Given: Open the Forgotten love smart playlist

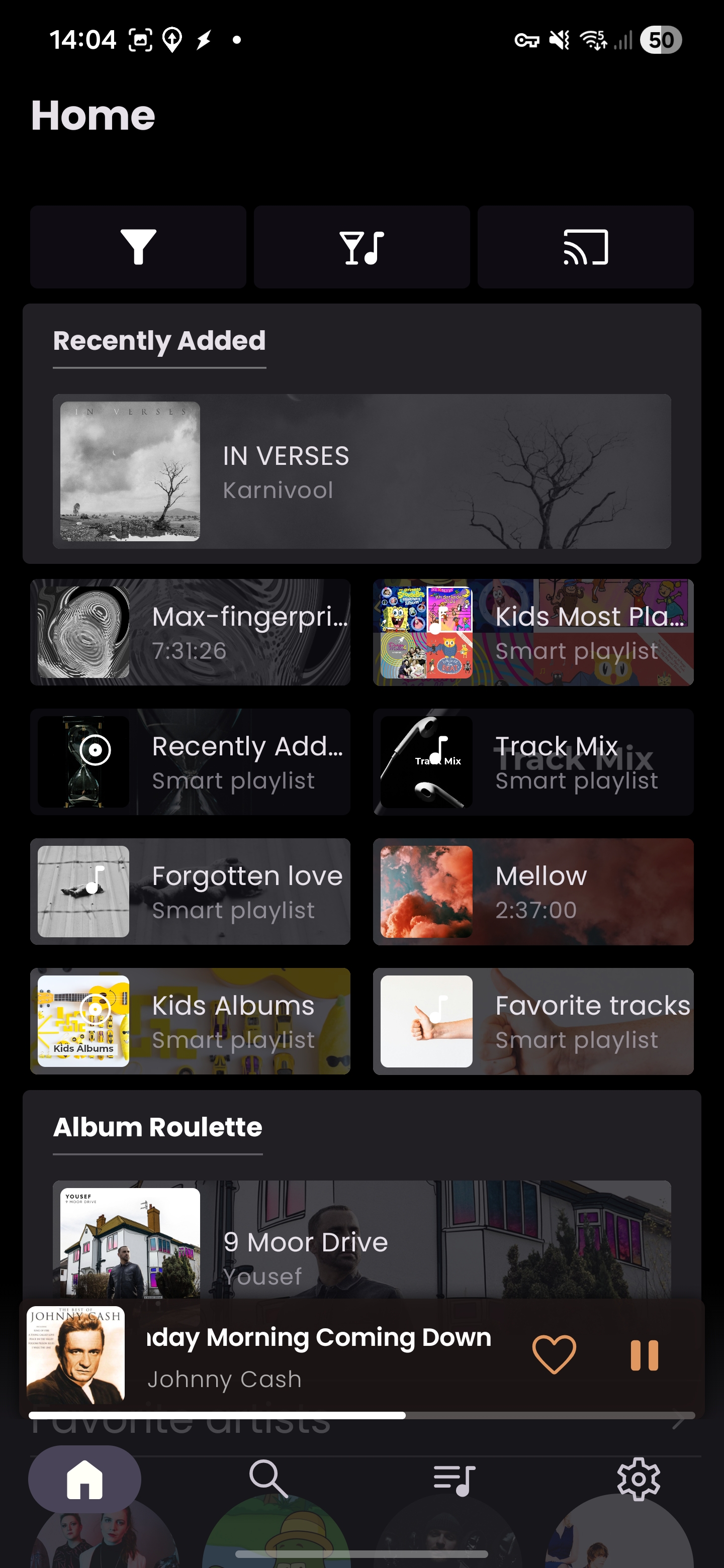Looking at the screenshot, I should coord(190,892).
